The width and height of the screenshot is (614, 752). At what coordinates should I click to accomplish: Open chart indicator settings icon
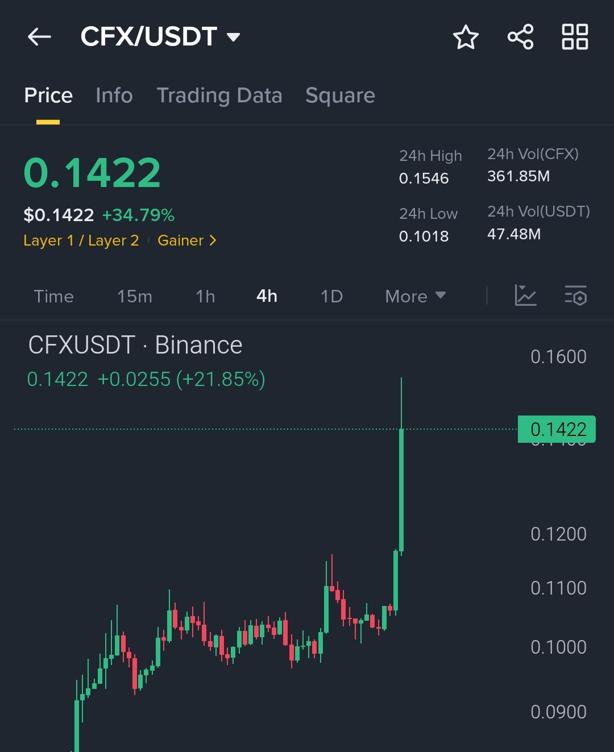[x=575, y=295]
